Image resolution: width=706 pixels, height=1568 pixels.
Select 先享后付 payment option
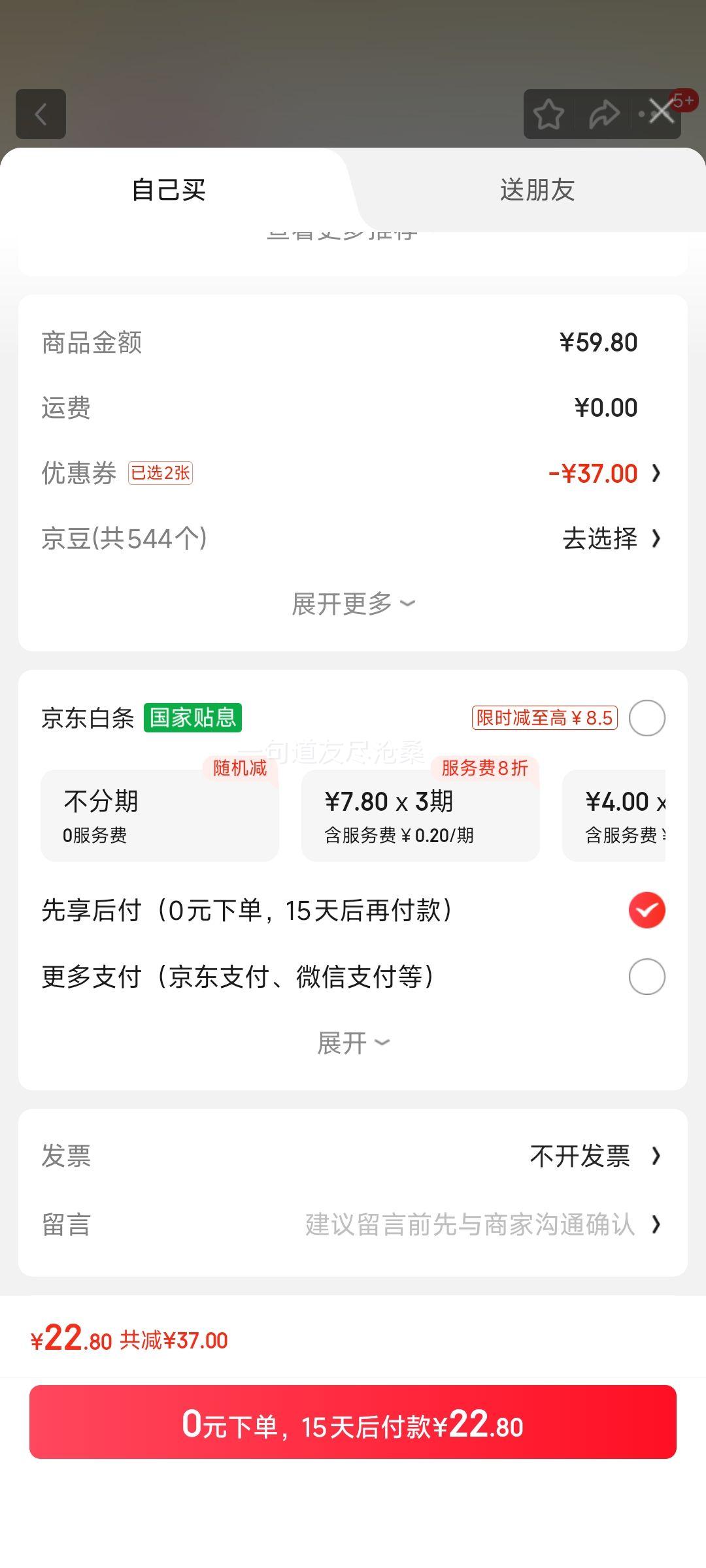click(x=647, y=910)
